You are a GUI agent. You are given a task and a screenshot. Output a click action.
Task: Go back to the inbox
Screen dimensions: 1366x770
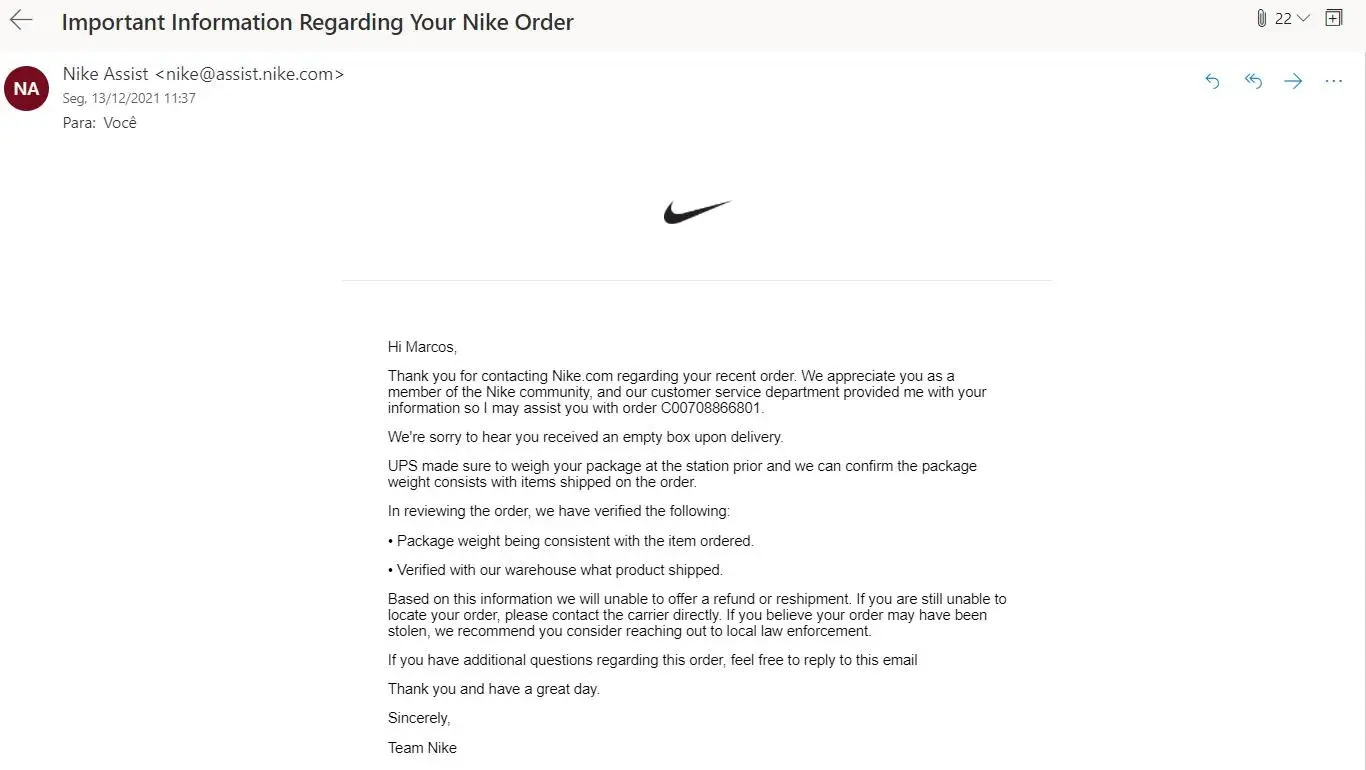click(21, 20)
